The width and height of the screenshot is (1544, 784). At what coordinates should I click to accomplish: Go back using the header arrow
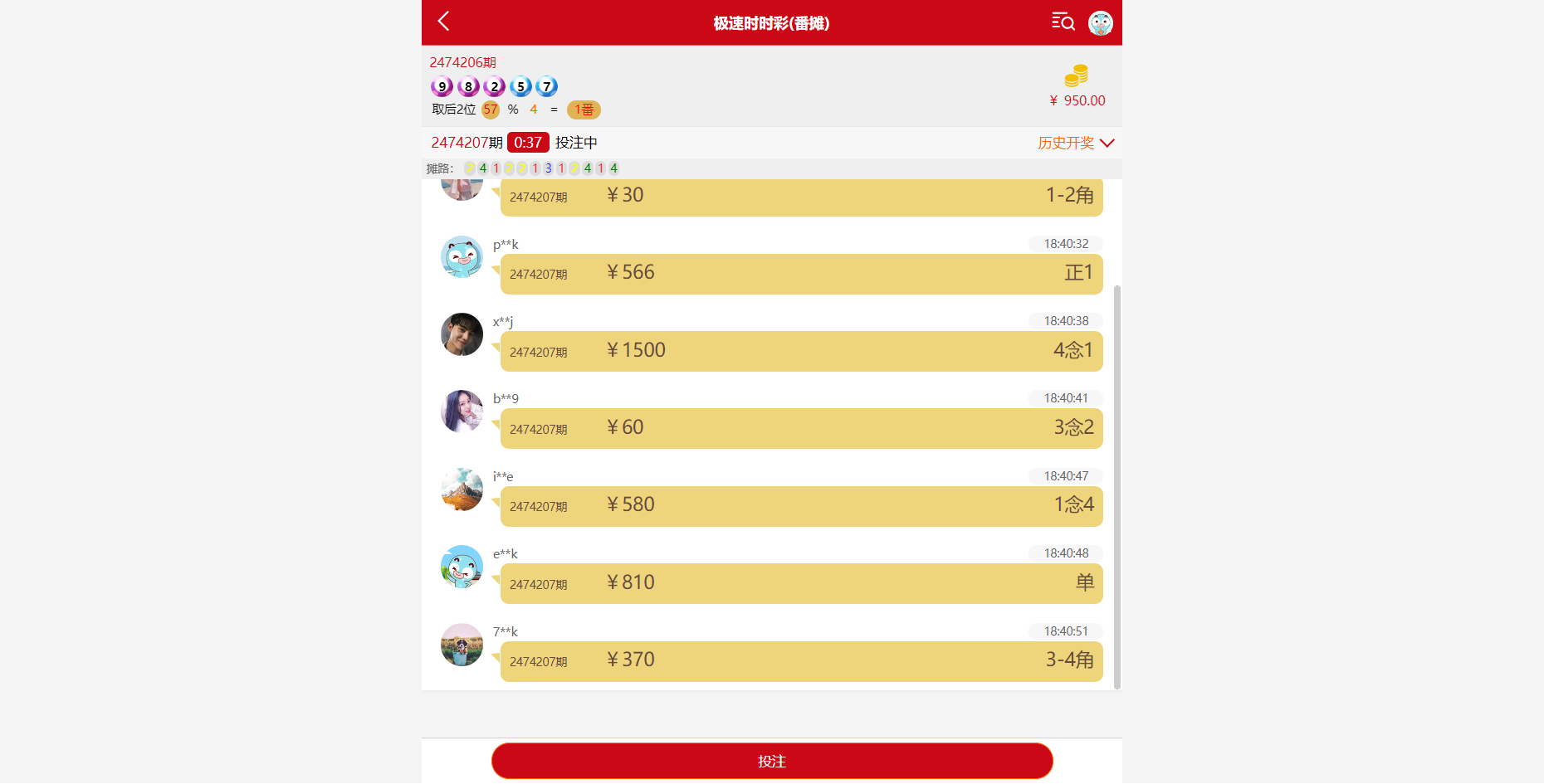tap(444, 22)
